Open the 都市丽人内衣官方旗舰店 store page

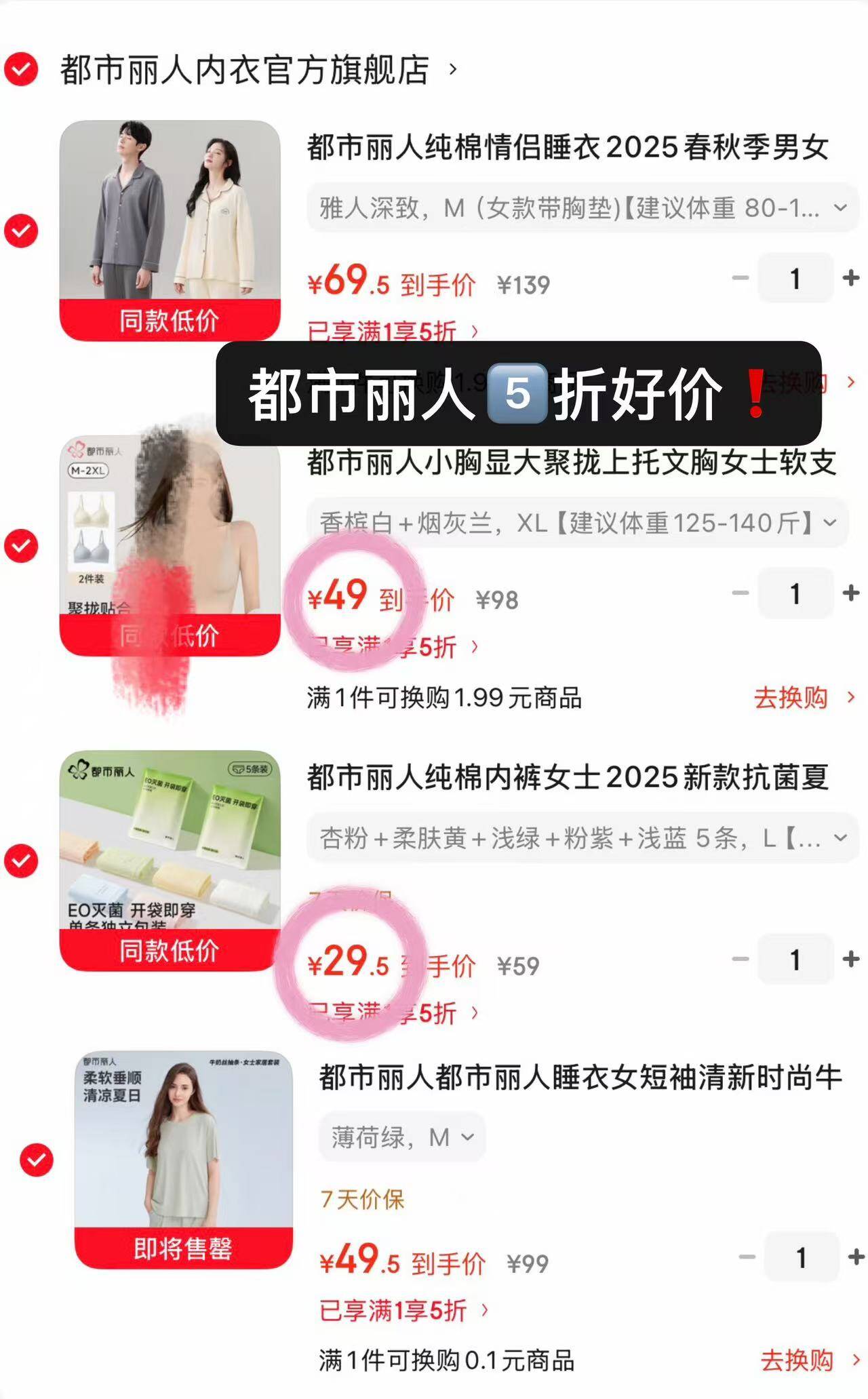point(258,69)
